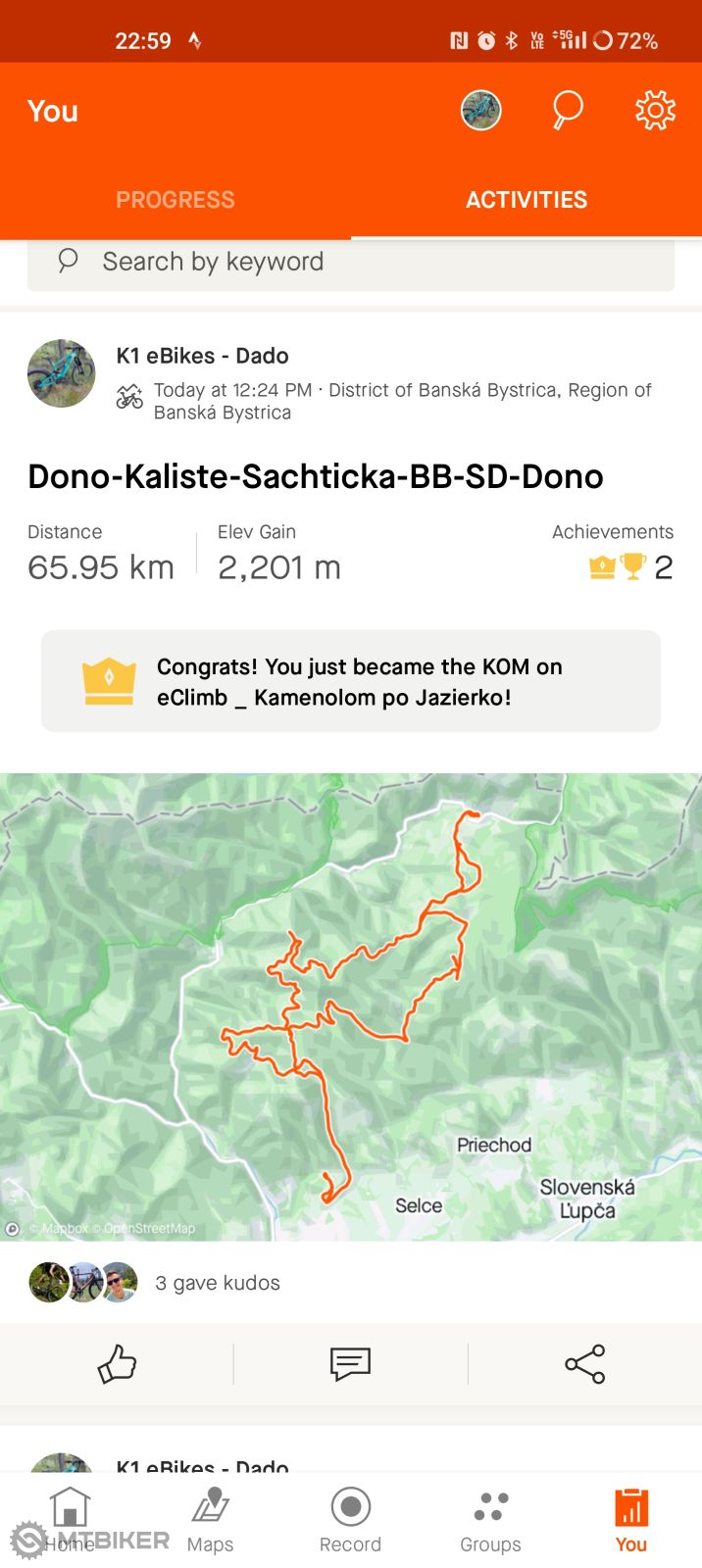View the KOM congrats banner for Kamenolom po Jazierko

[x=350, y=682]
